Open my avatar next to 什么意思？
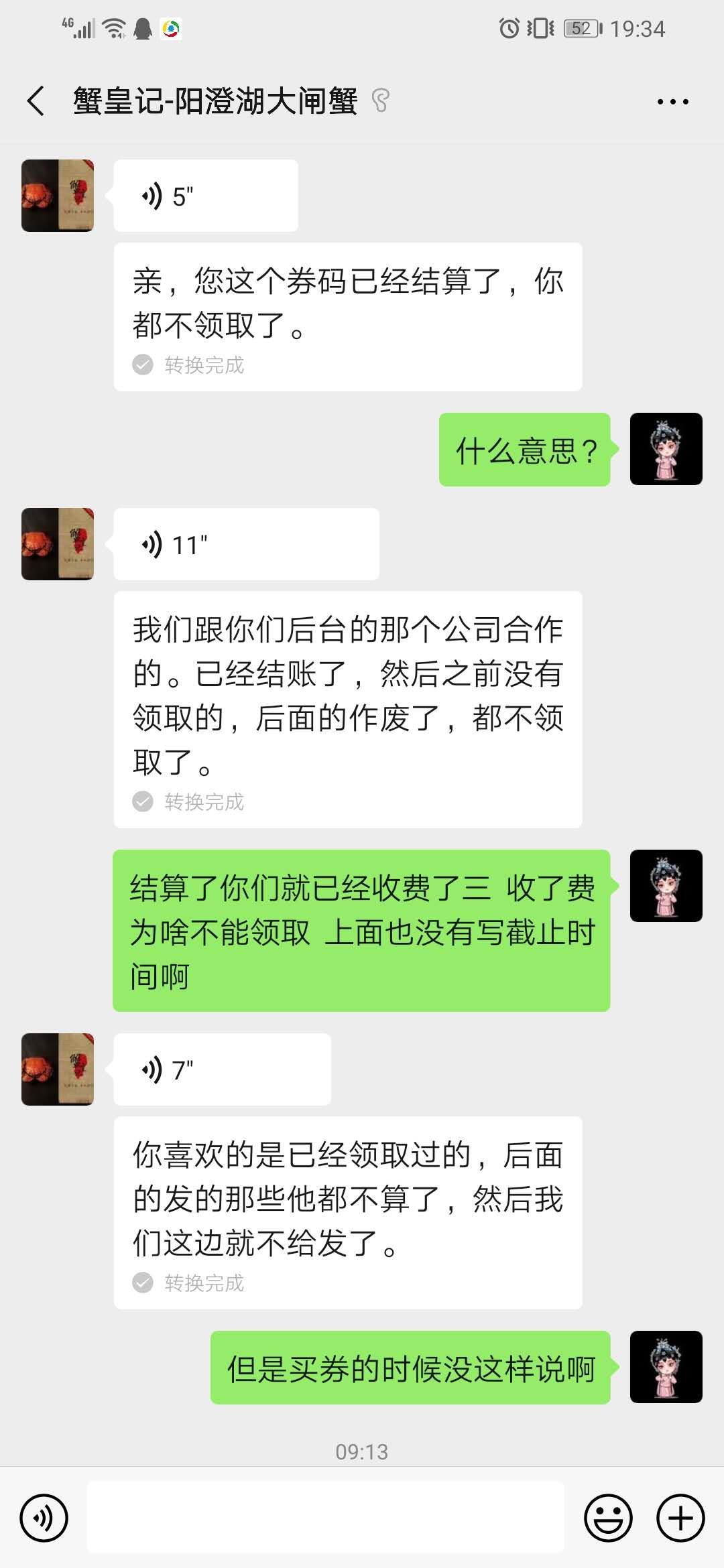Viewport: 724px width, 1568px height. point(666,449)
